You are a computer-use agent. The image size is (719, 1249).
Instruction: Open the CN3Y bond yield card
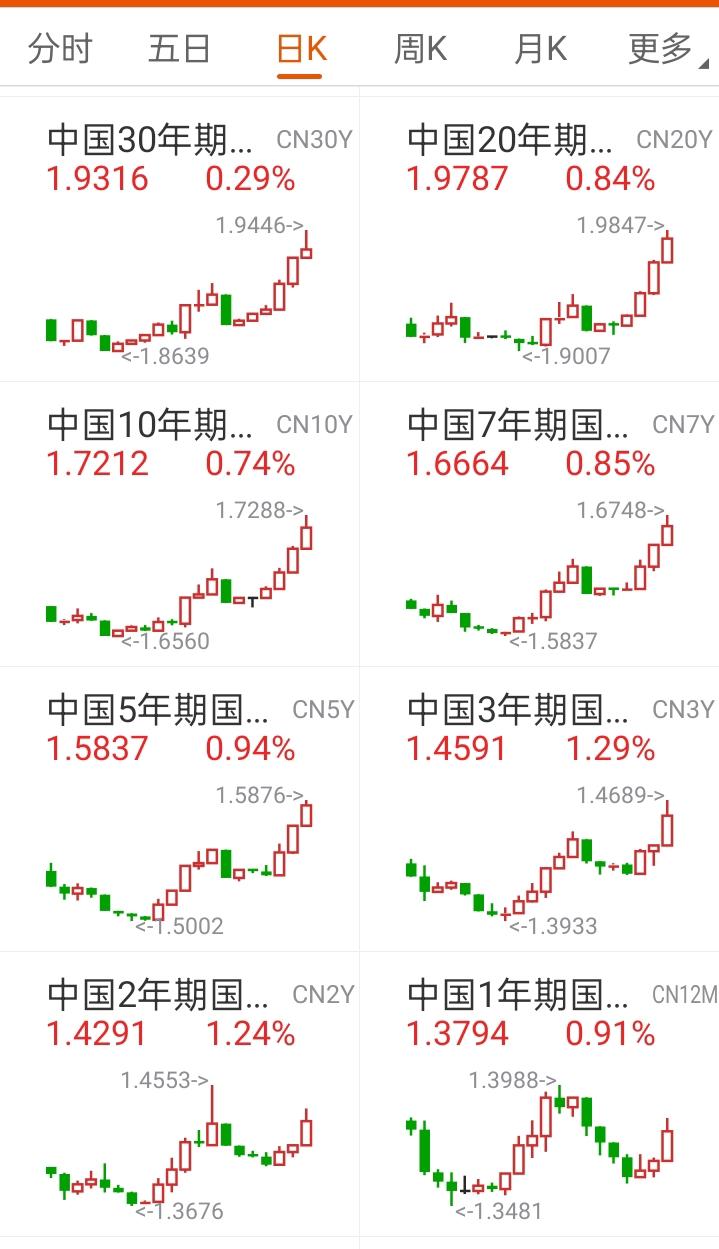pos(540,809)
